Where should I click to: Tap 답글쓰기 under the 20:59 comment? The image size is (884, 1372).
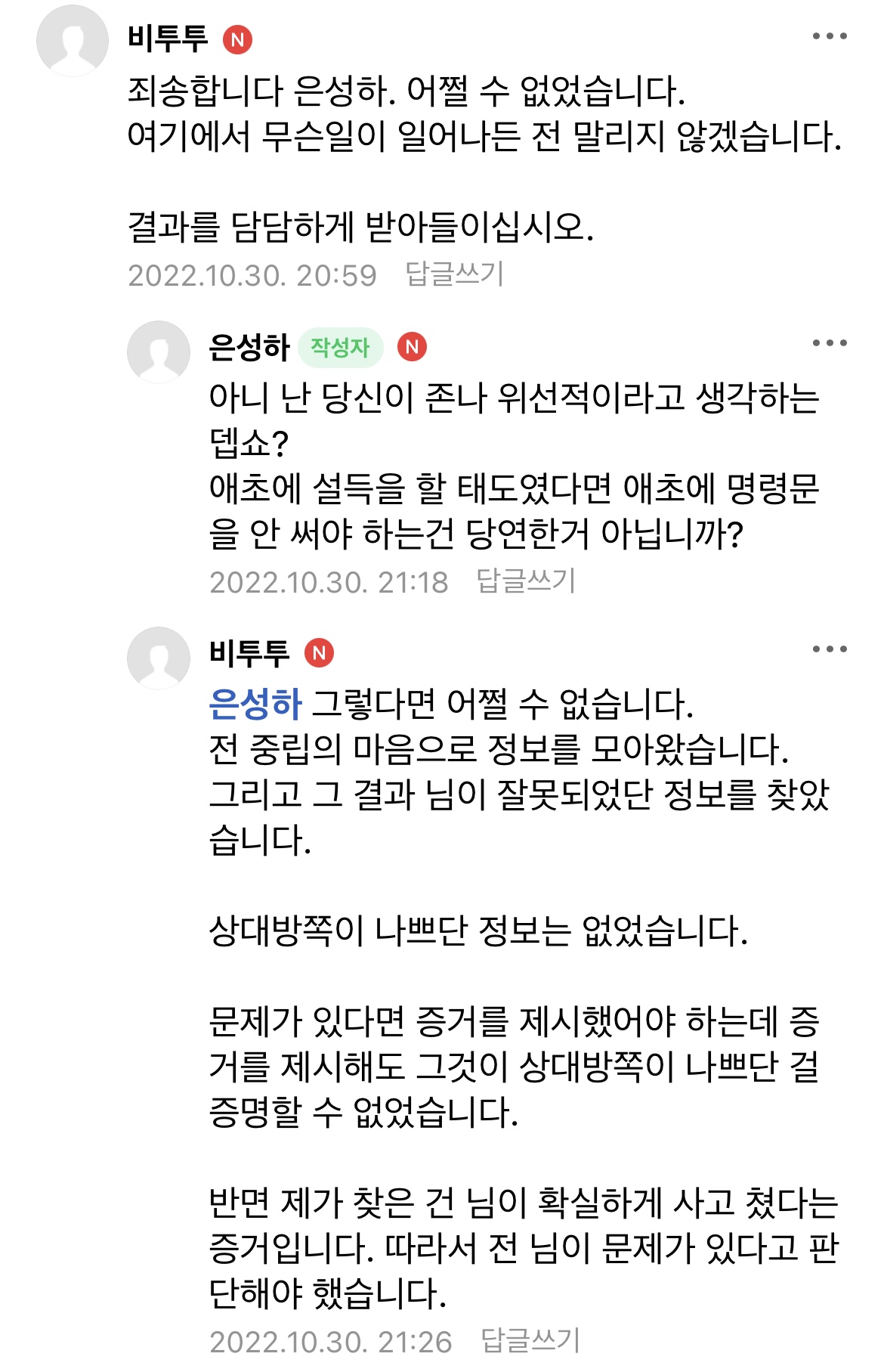pos(454,274)
